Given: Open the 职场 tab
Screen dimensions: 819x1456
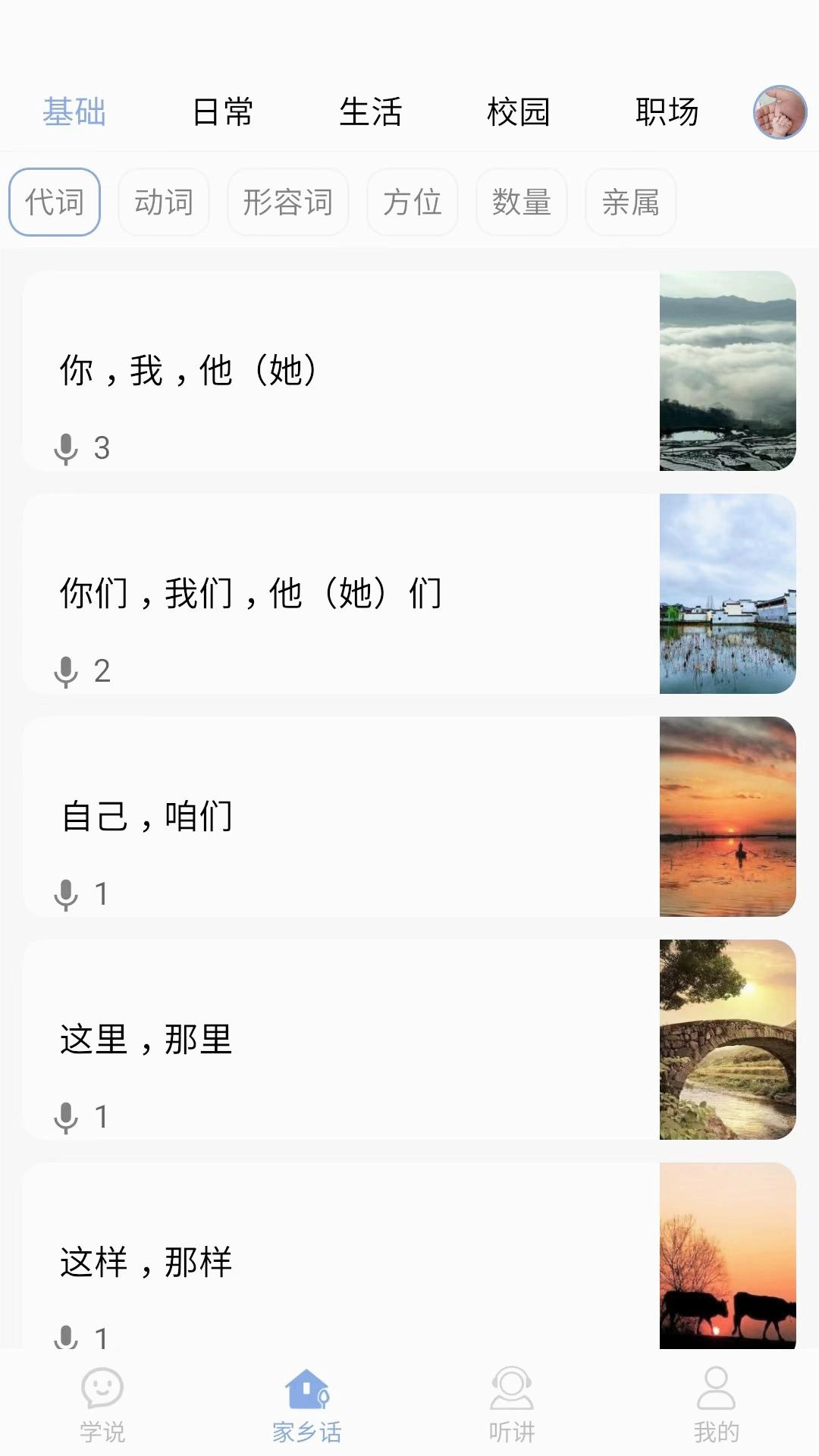Looking at the screenshot, I should pyautogui.click(x=667, y=111).
